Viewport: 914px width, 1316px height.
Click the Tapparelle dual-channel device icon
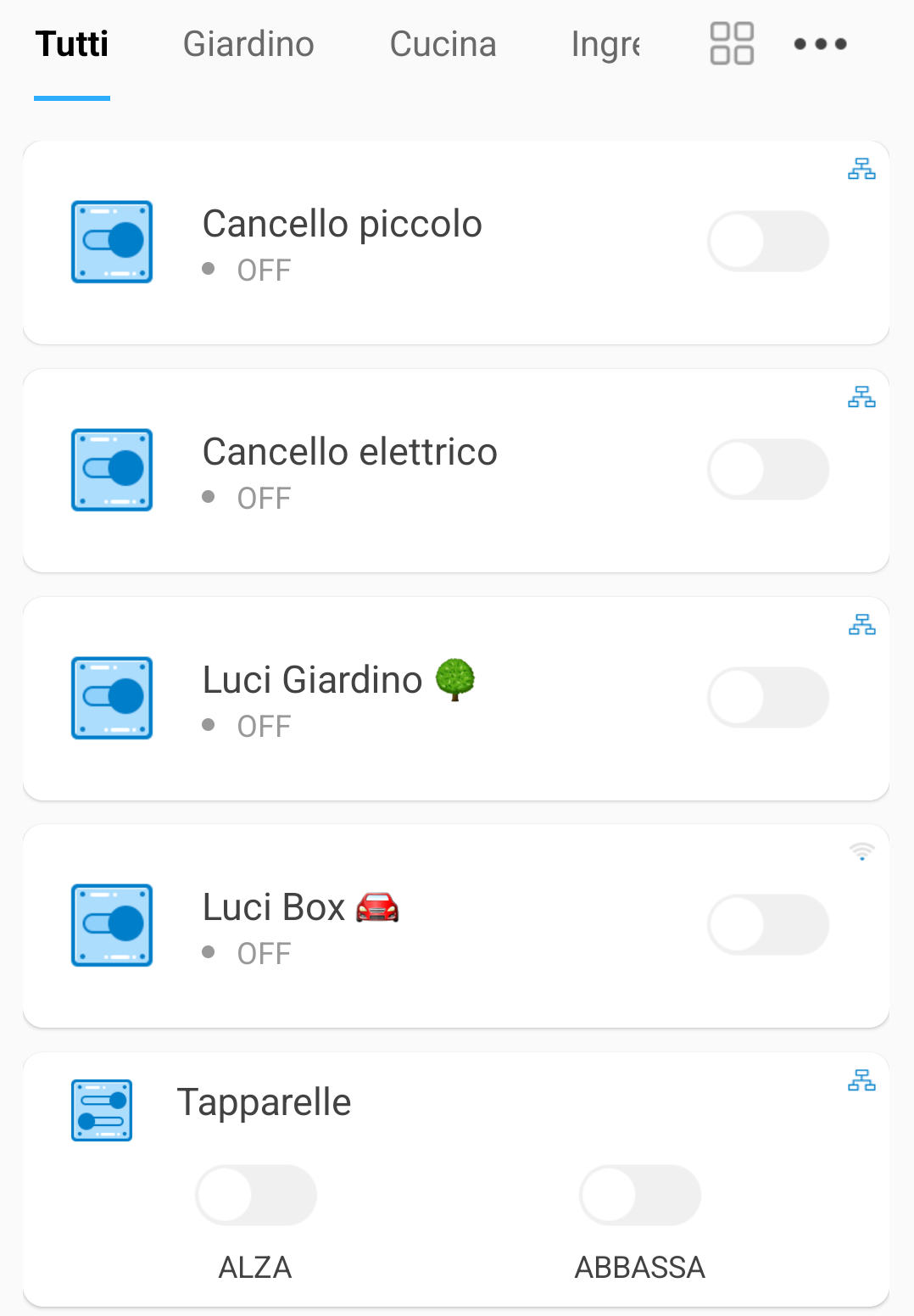point(101,1110)
